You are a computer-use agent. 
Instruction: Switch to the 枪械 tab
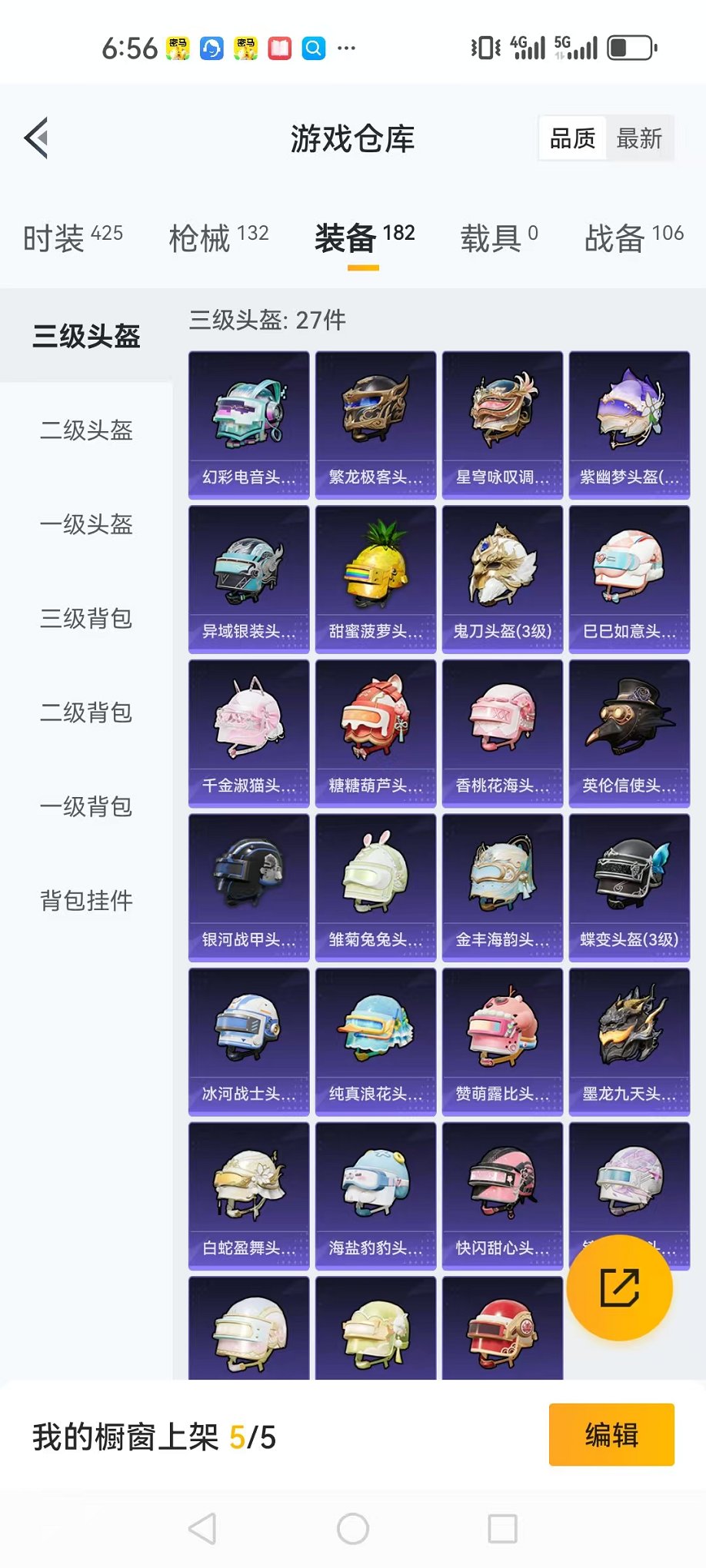tap(218, 238)
